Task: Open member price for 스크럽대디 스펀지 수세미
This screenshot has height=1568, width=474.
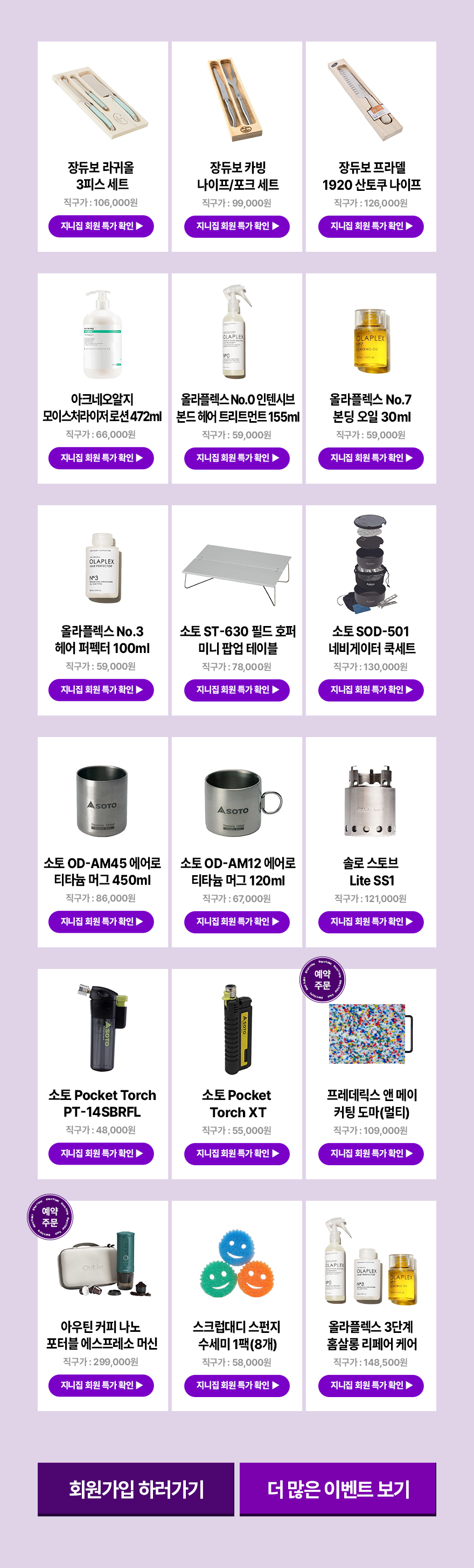Action: point(237,1386)
